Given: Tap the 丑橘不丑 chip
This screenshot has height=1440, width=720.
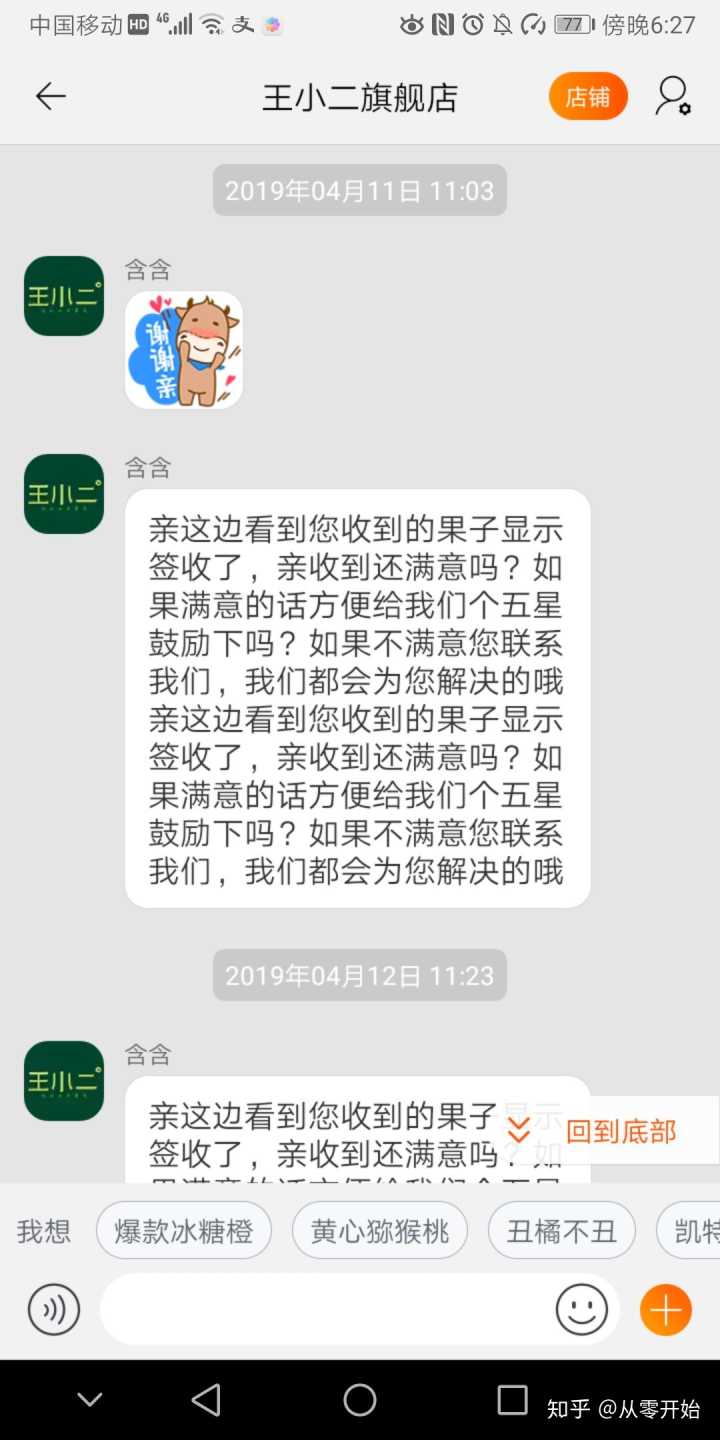Looking at the screenshot, I should pos(561,1231).
